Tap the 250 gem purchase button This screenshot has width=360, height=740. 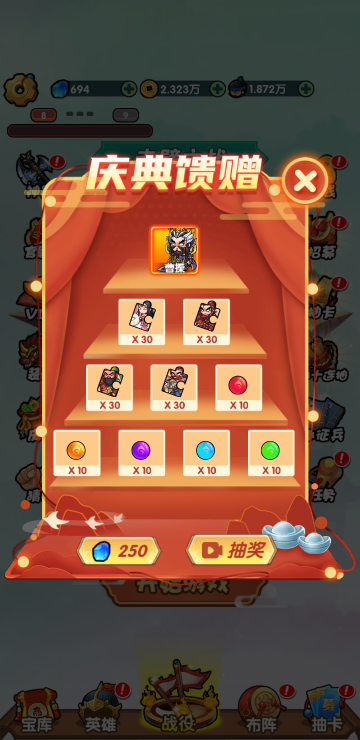pos(119,551)
